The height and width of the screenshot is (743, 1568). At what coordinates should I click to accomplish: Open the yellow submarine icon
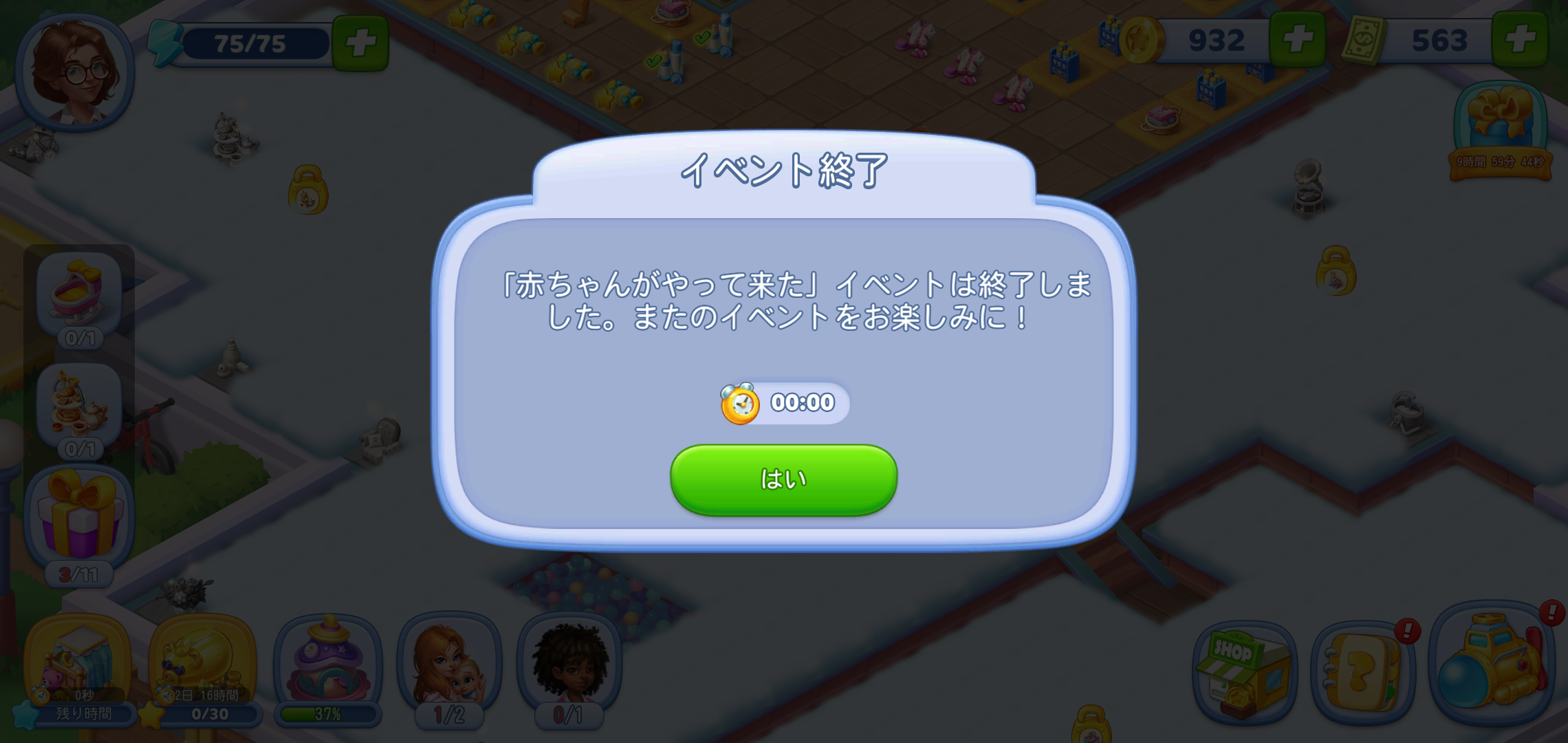[x=1491, y=665]
